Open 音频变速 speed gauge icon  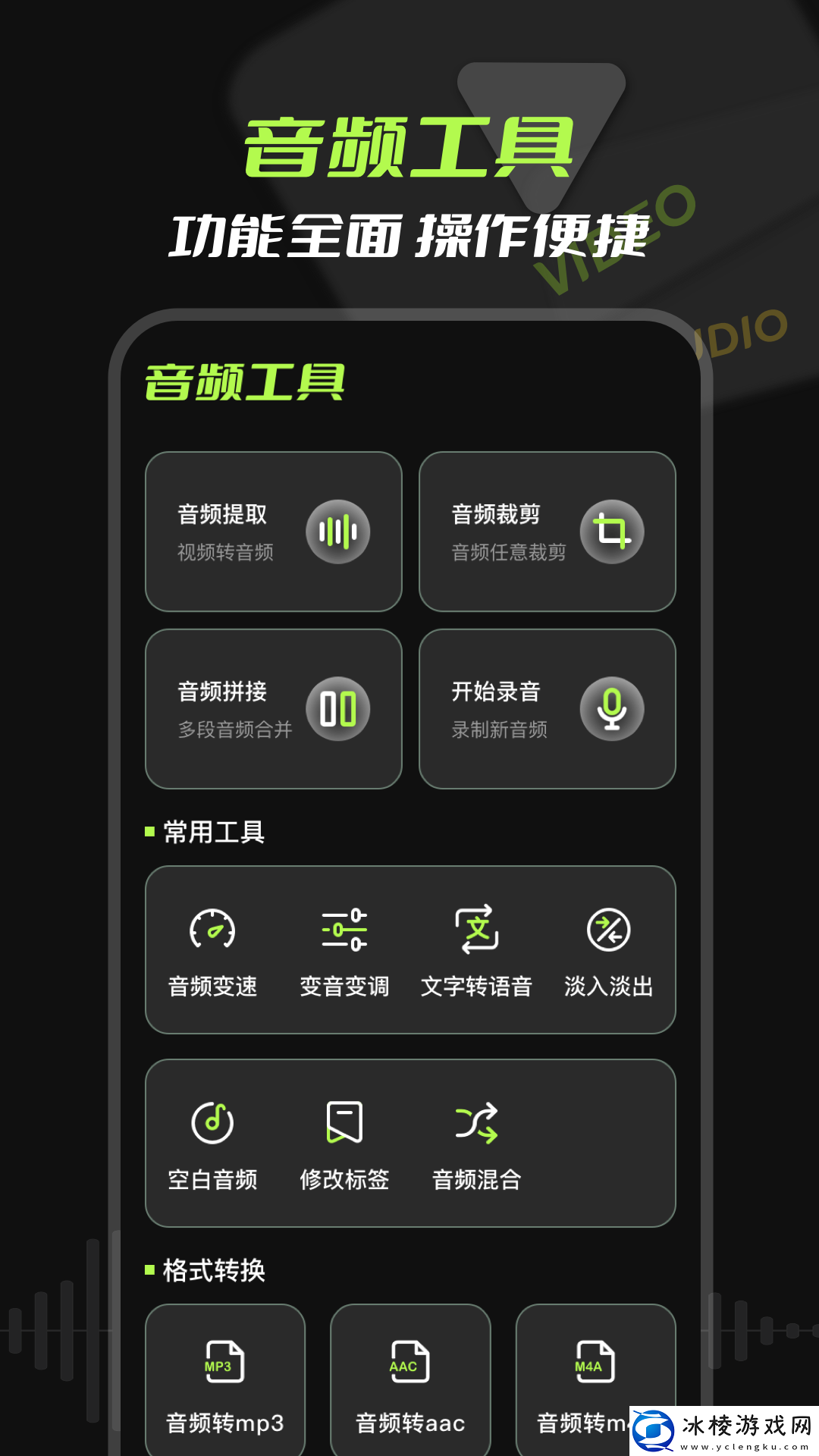(212, 931)
